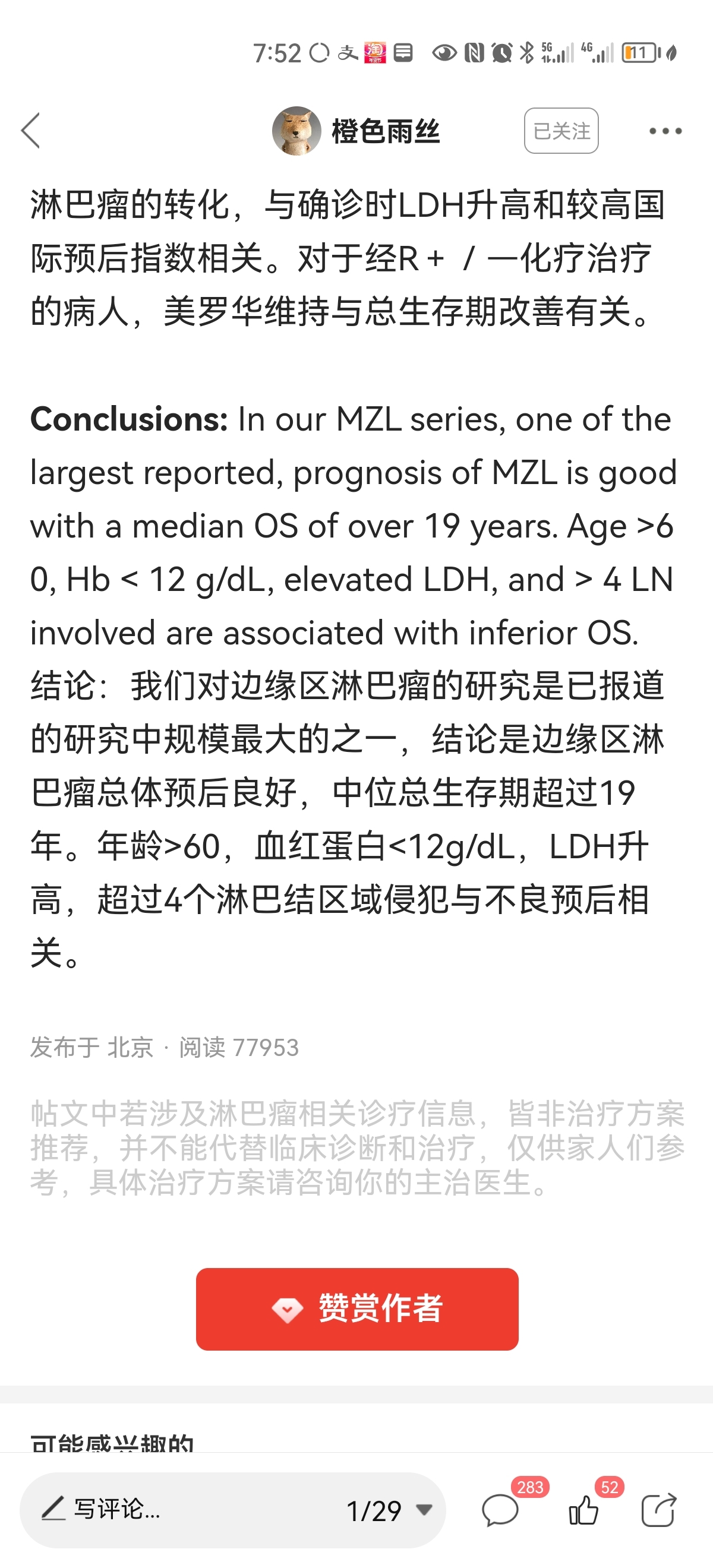View the 283 comments

click(500, 1511)
